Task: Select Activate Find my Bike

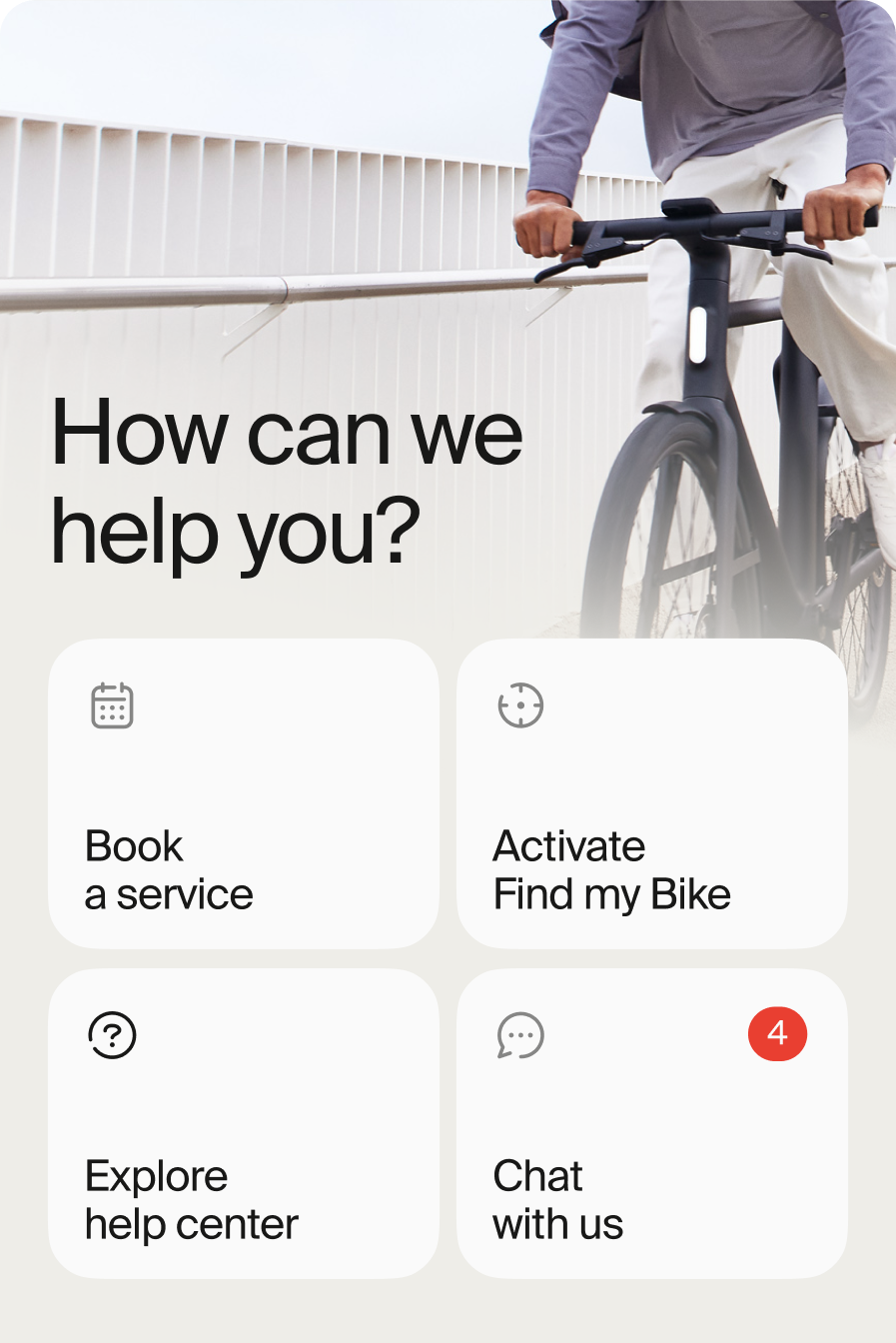Action: pos(651,793)
